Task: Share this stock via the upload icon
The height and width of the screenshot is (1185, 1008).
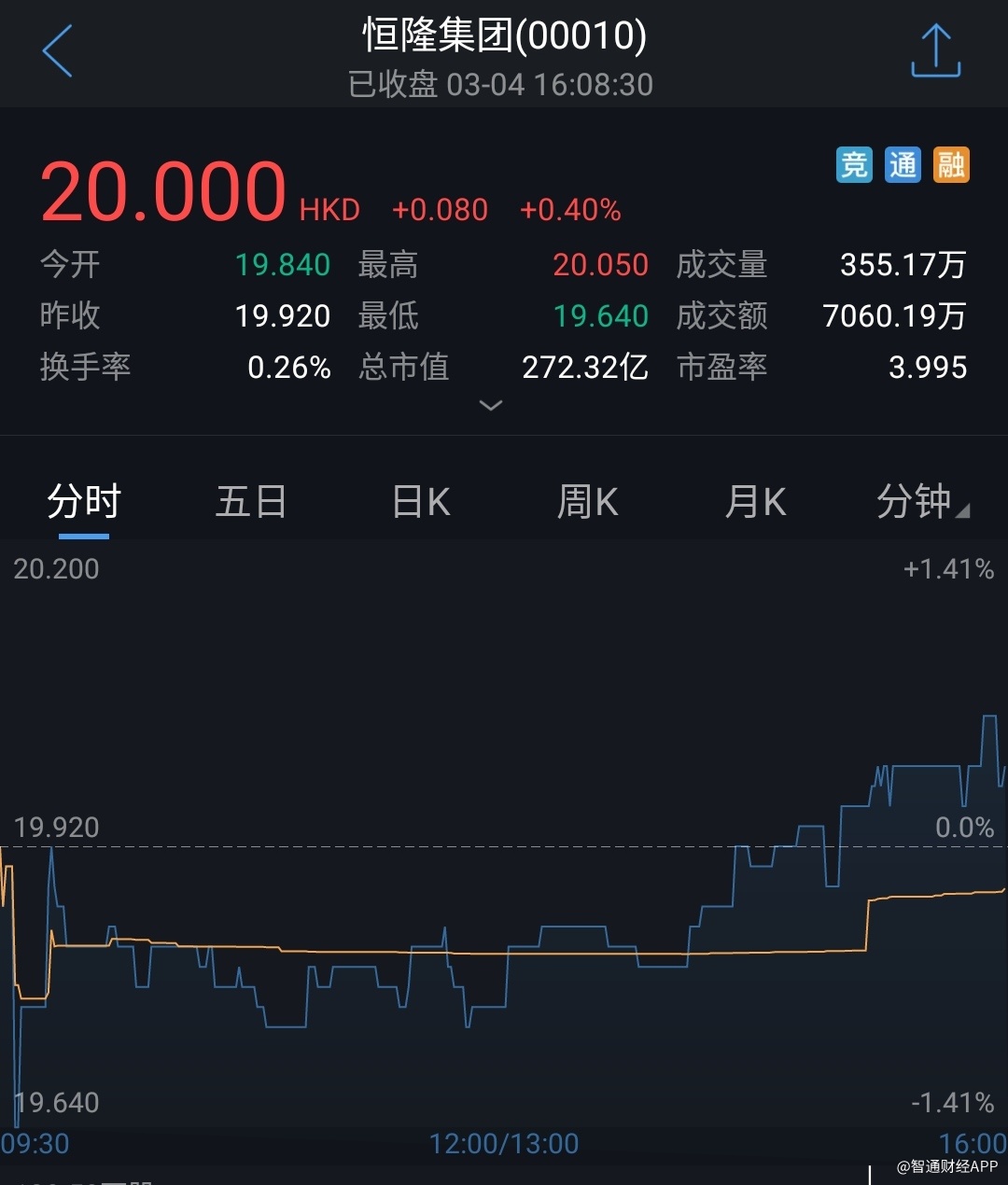Action: tap(935, 51)
